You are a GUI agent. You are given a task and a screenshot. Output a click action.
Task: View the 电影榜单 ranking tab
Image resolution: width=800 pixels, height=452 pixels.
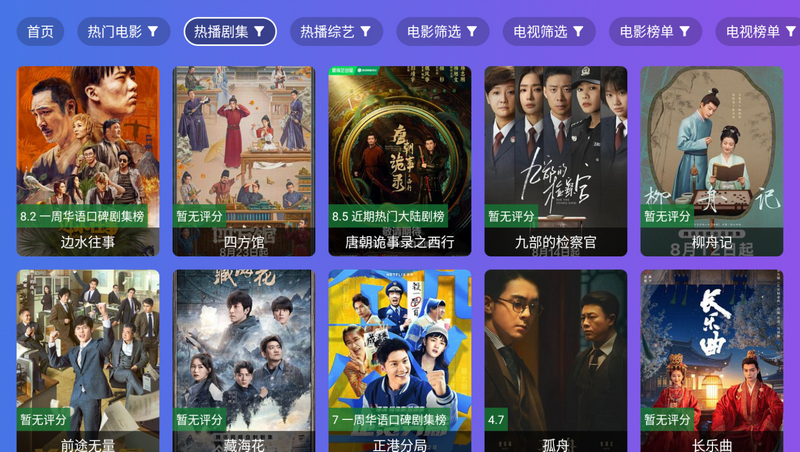tap(655, 32)
